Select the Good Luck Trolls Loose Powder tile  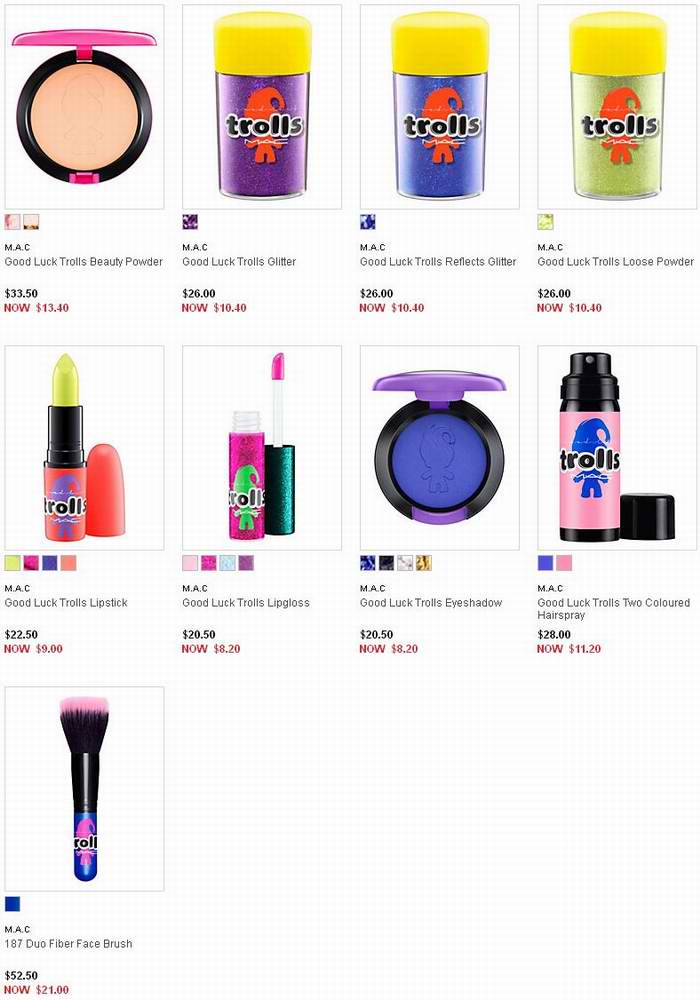(617, 107)
